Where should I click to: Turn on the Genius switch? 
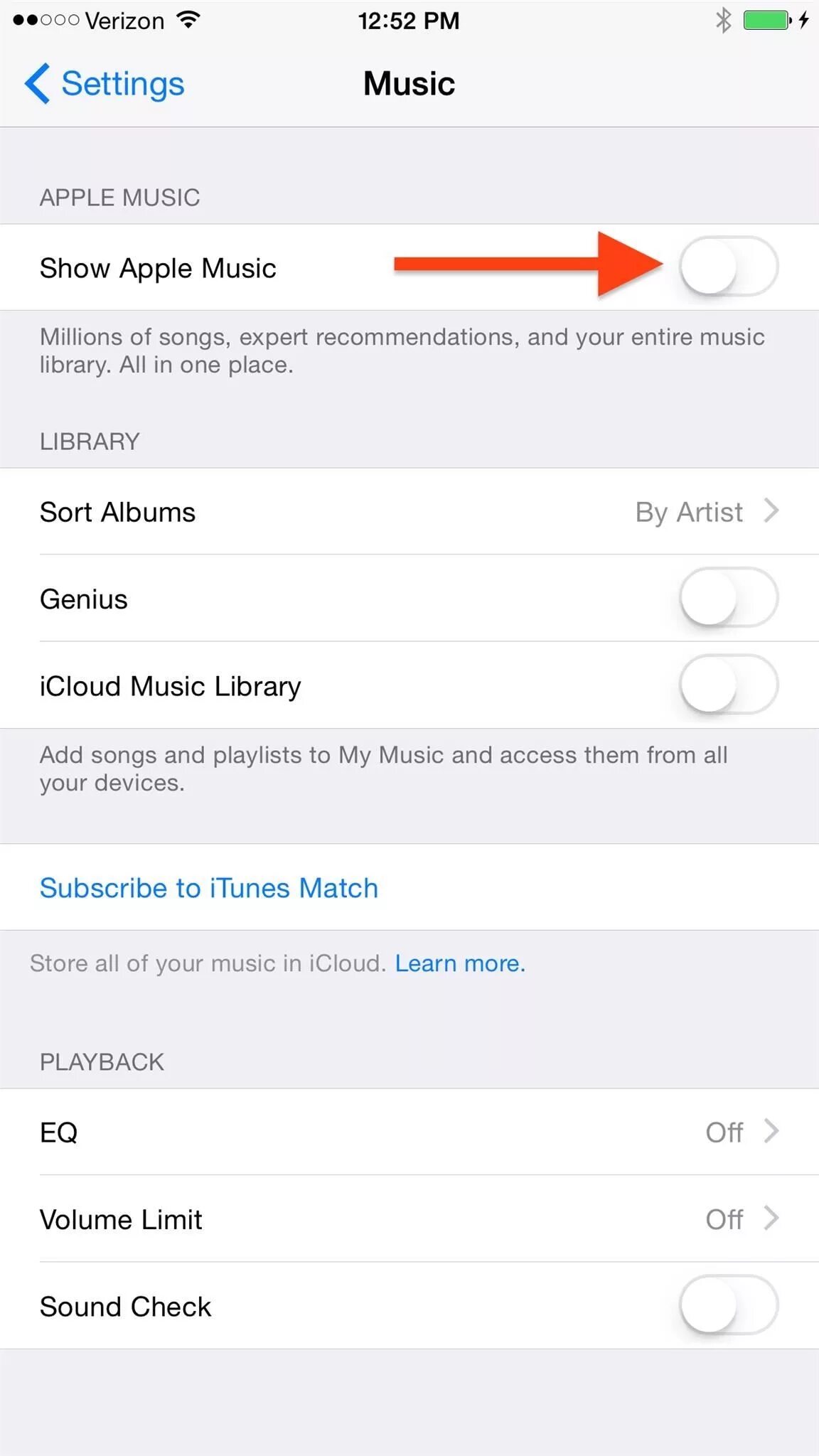[x=728, y=598]
